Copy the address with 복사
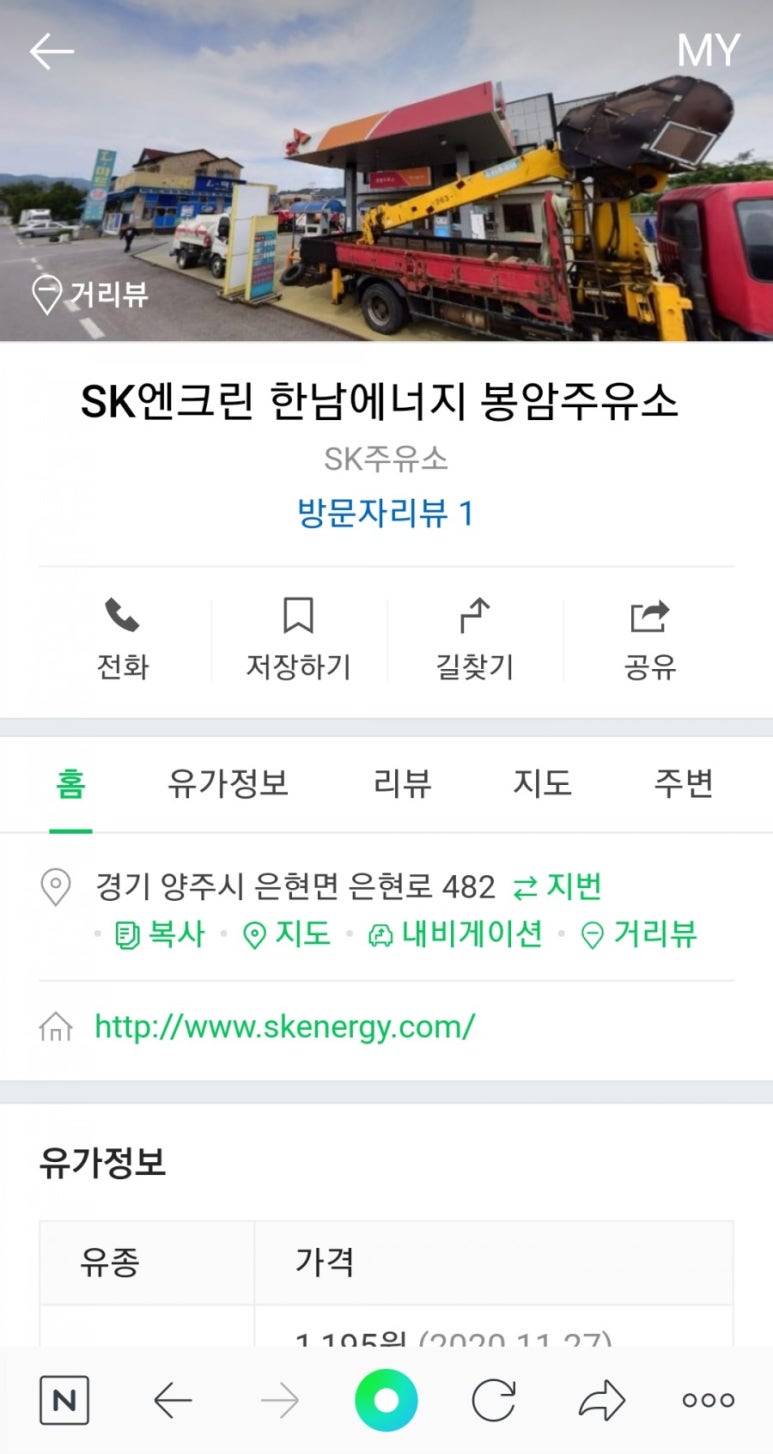773x1454 pixels. click(x=160, y=935)
